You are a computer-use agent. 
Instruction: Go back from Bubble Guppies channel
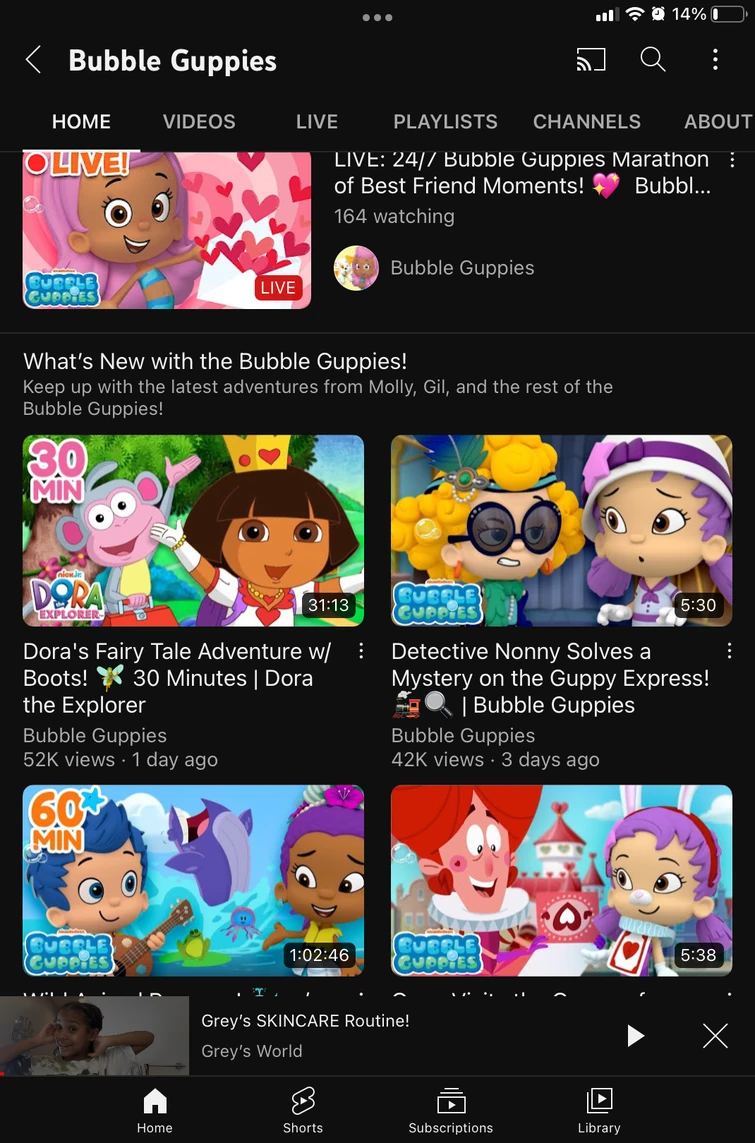(x=33, y=60)
